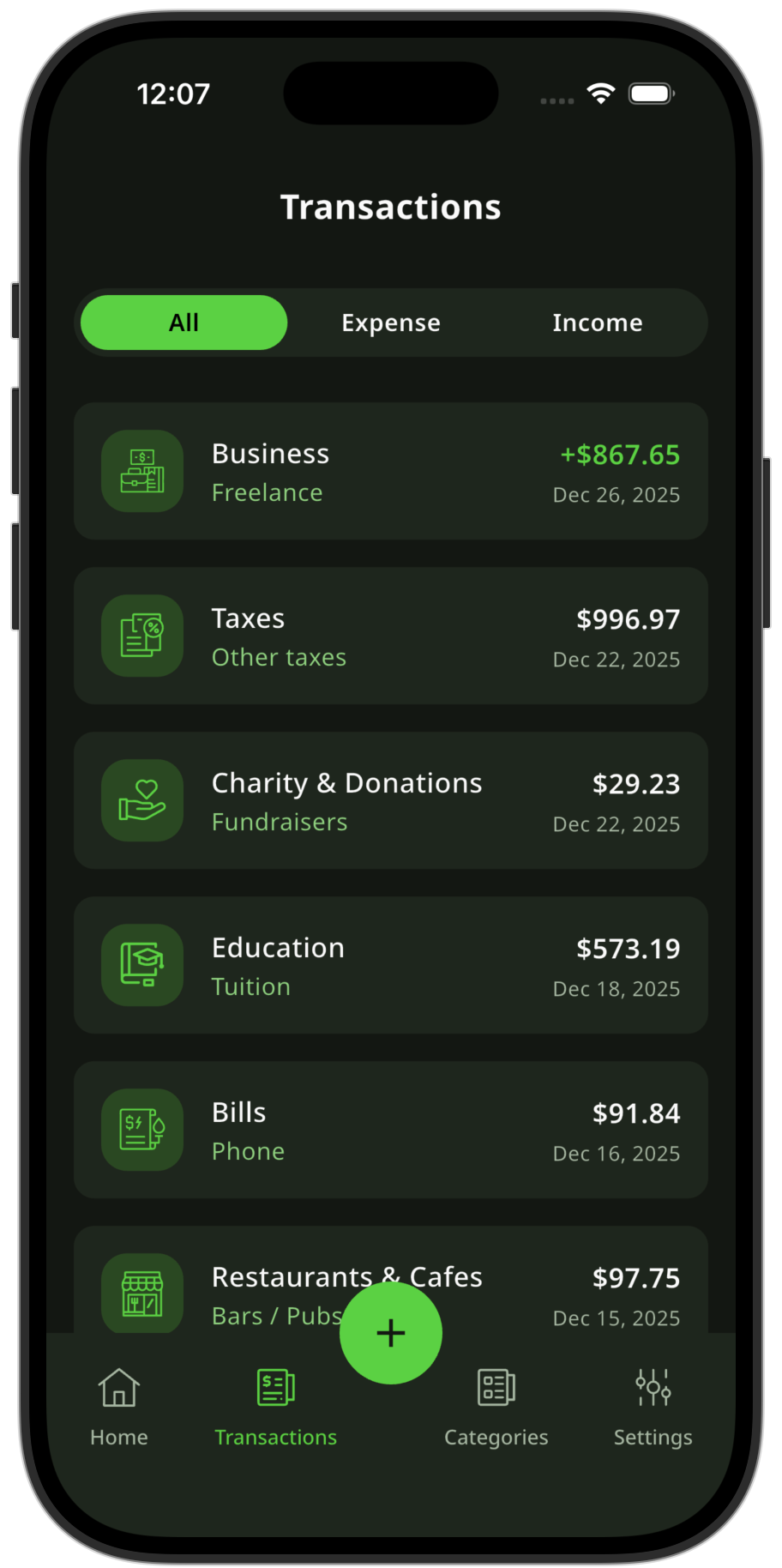782x1568 pixels.
Task: Tap the green plus button
Action: pyautogui.click(x=390, y=1332)
